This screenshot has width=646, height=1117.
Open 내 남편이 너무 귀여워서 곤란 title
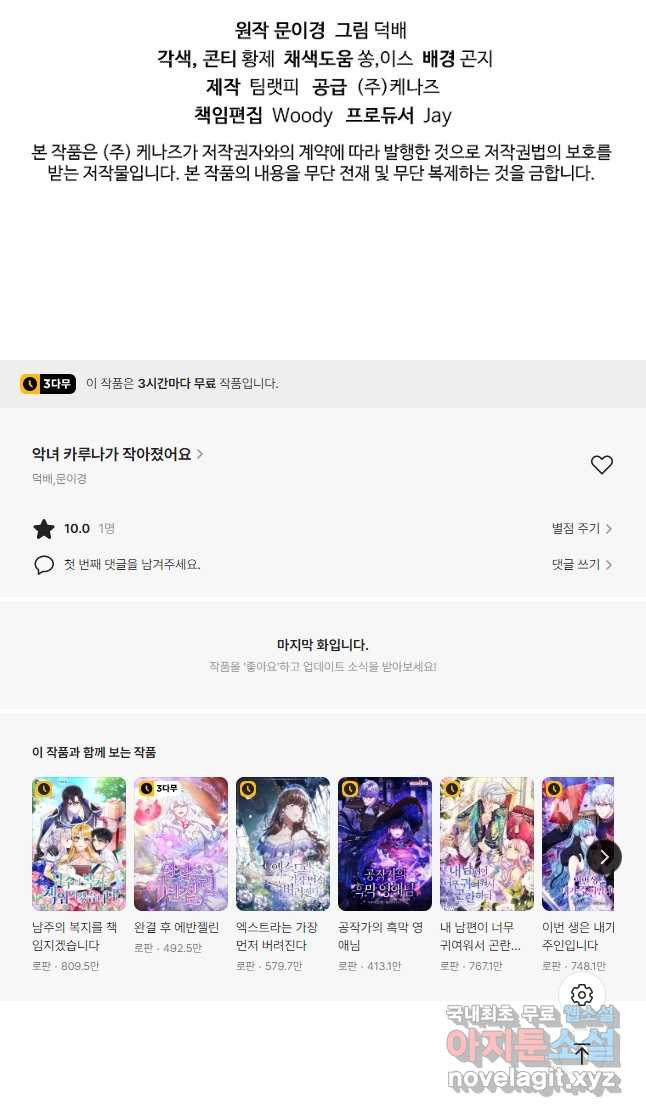[487, 845]
